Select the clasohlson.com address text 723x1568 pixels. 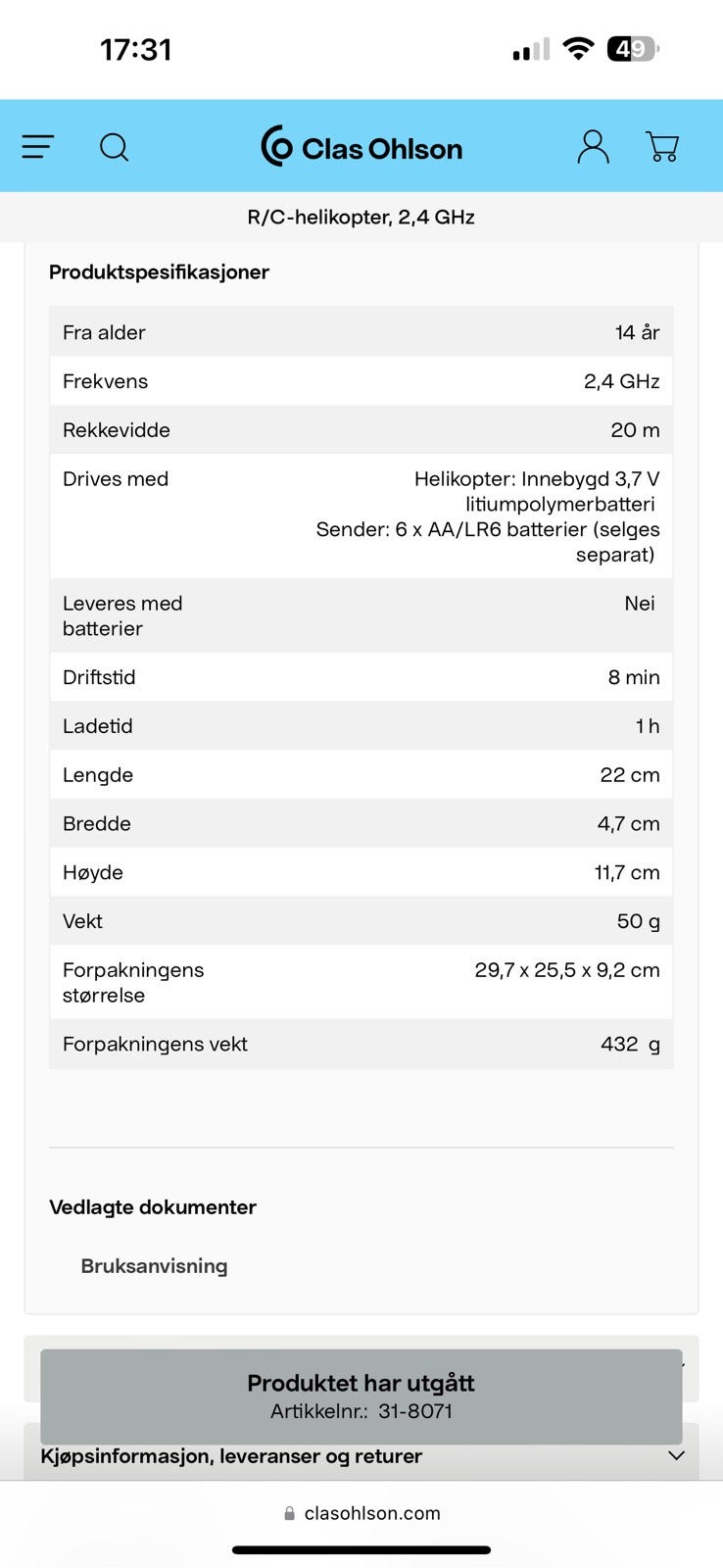click(371, 1512)
